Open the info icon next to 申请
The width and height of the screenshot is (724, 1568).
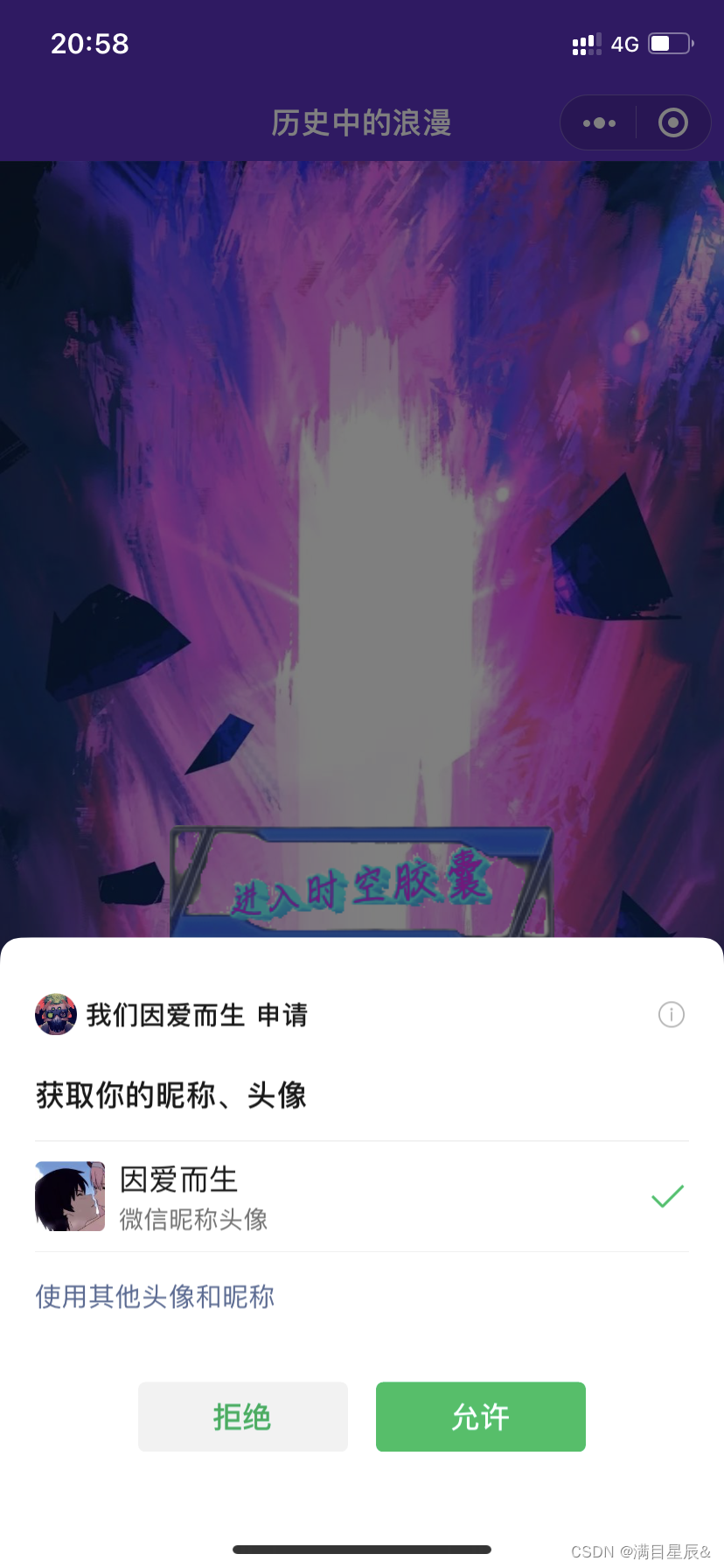pos(672,1015)
